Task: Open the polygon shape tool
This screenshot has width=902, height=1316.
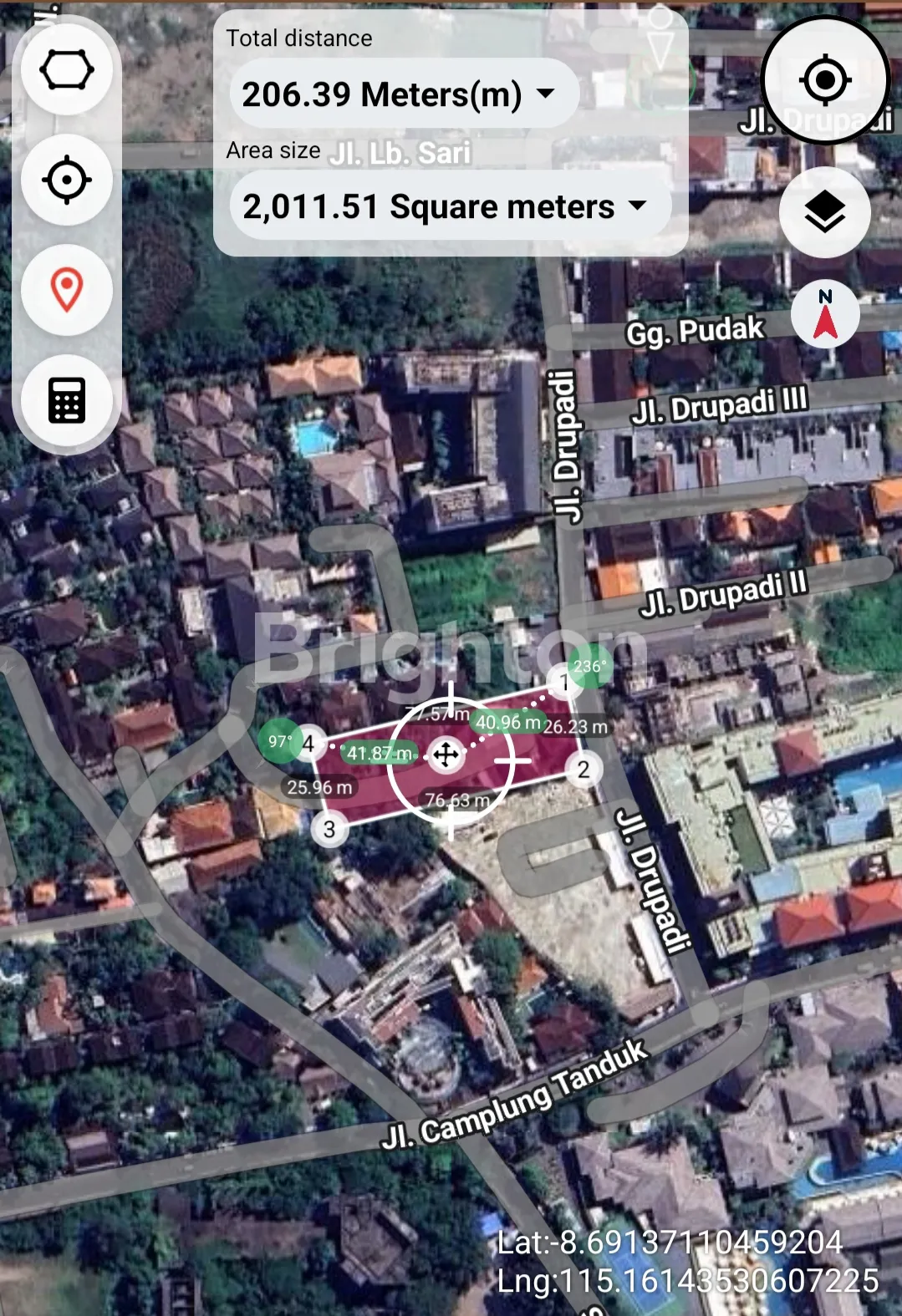Action: [67, 70]
